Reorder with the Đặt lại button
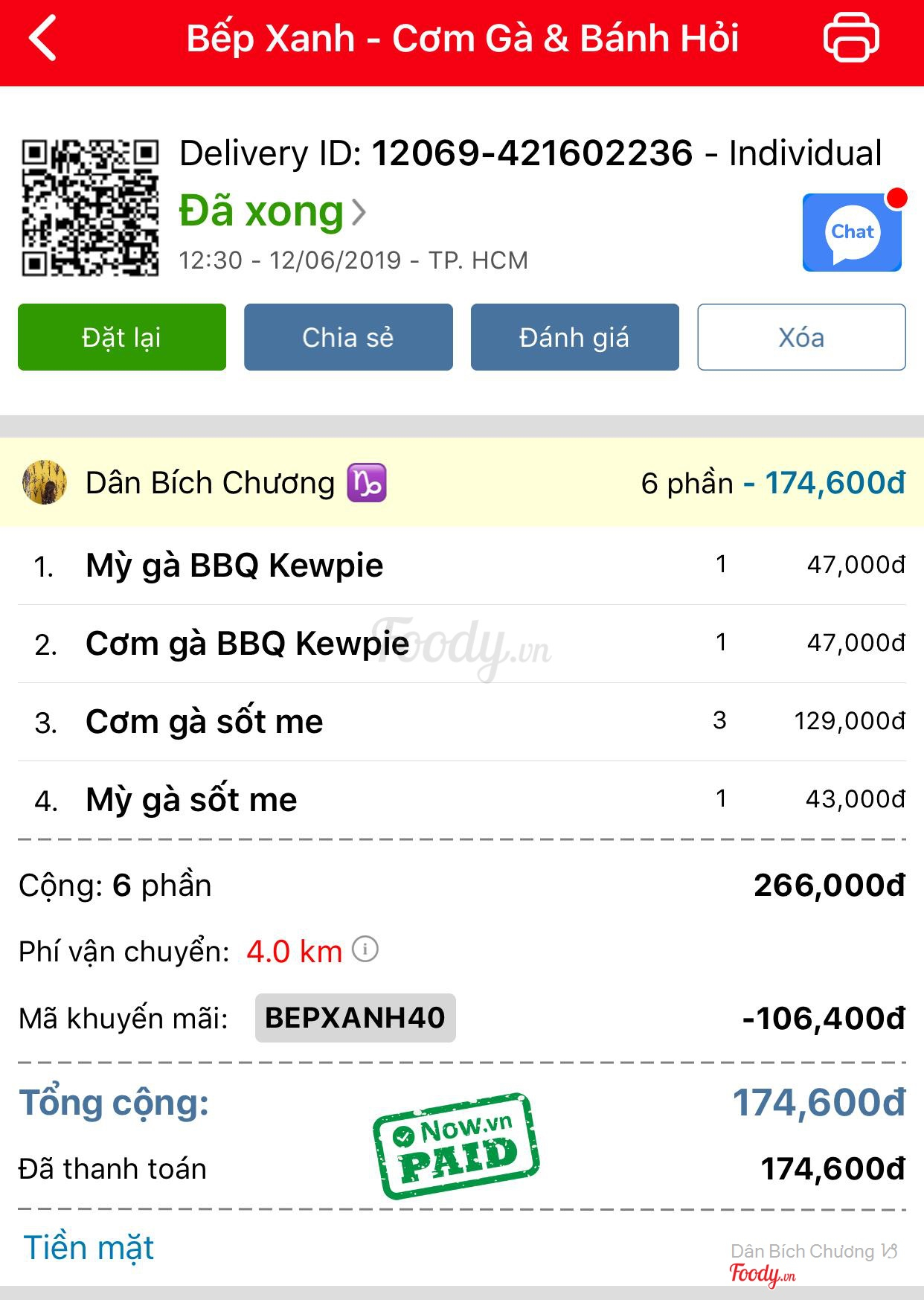This screenshot has width=924, height=1300. click(122, 337)
